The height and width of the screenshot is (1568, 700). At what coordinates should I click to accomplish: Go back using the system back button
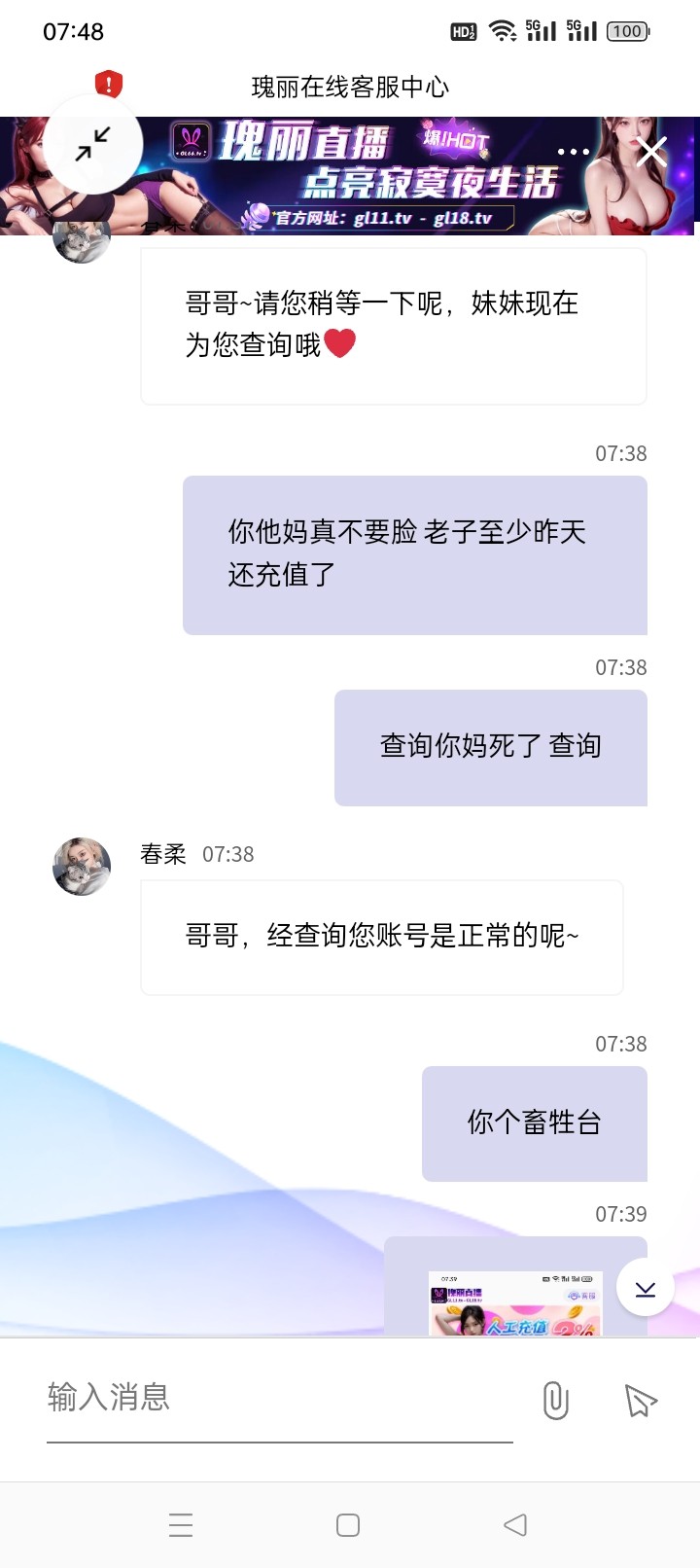(x=515, y=1524)
